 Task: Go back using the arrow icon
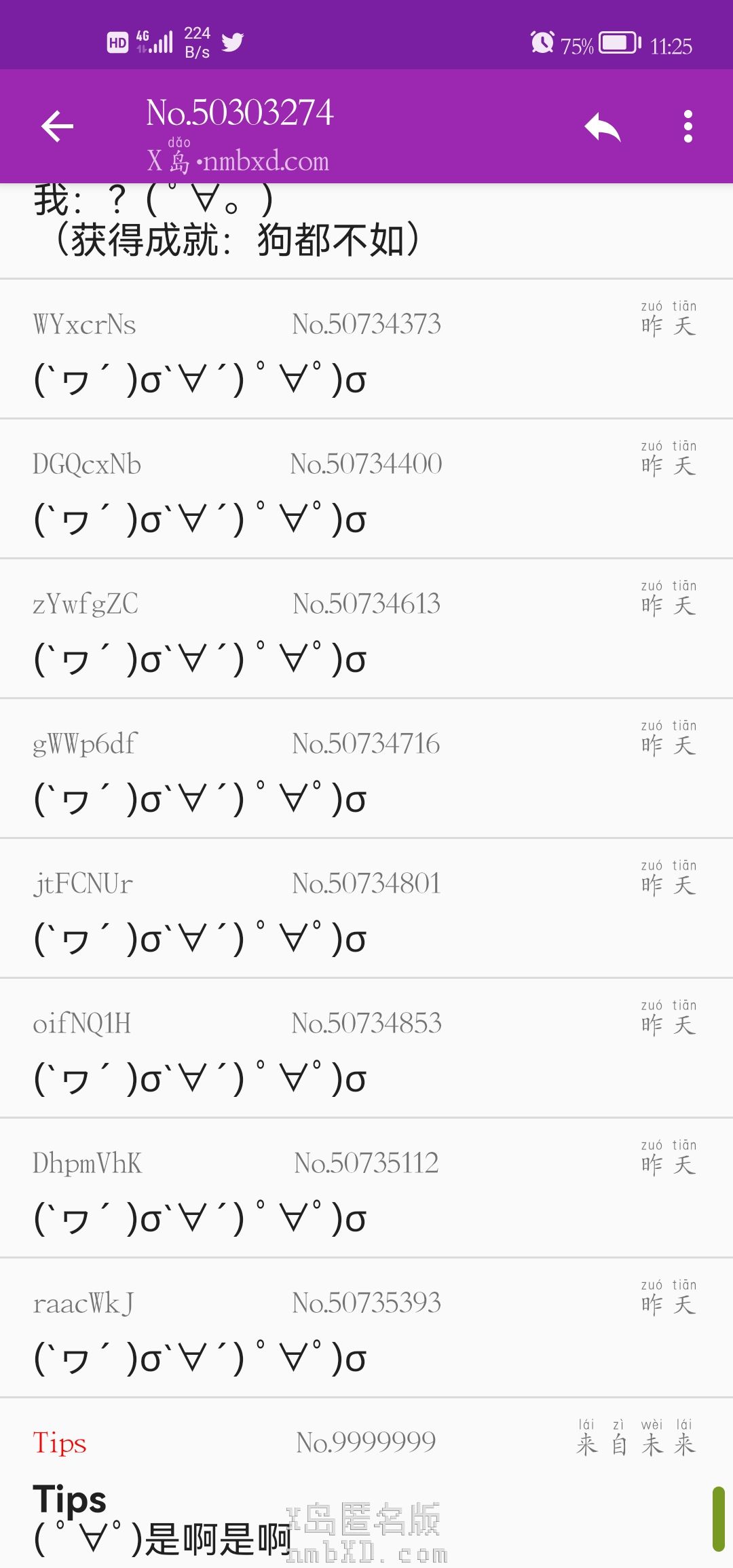(58, 126)
